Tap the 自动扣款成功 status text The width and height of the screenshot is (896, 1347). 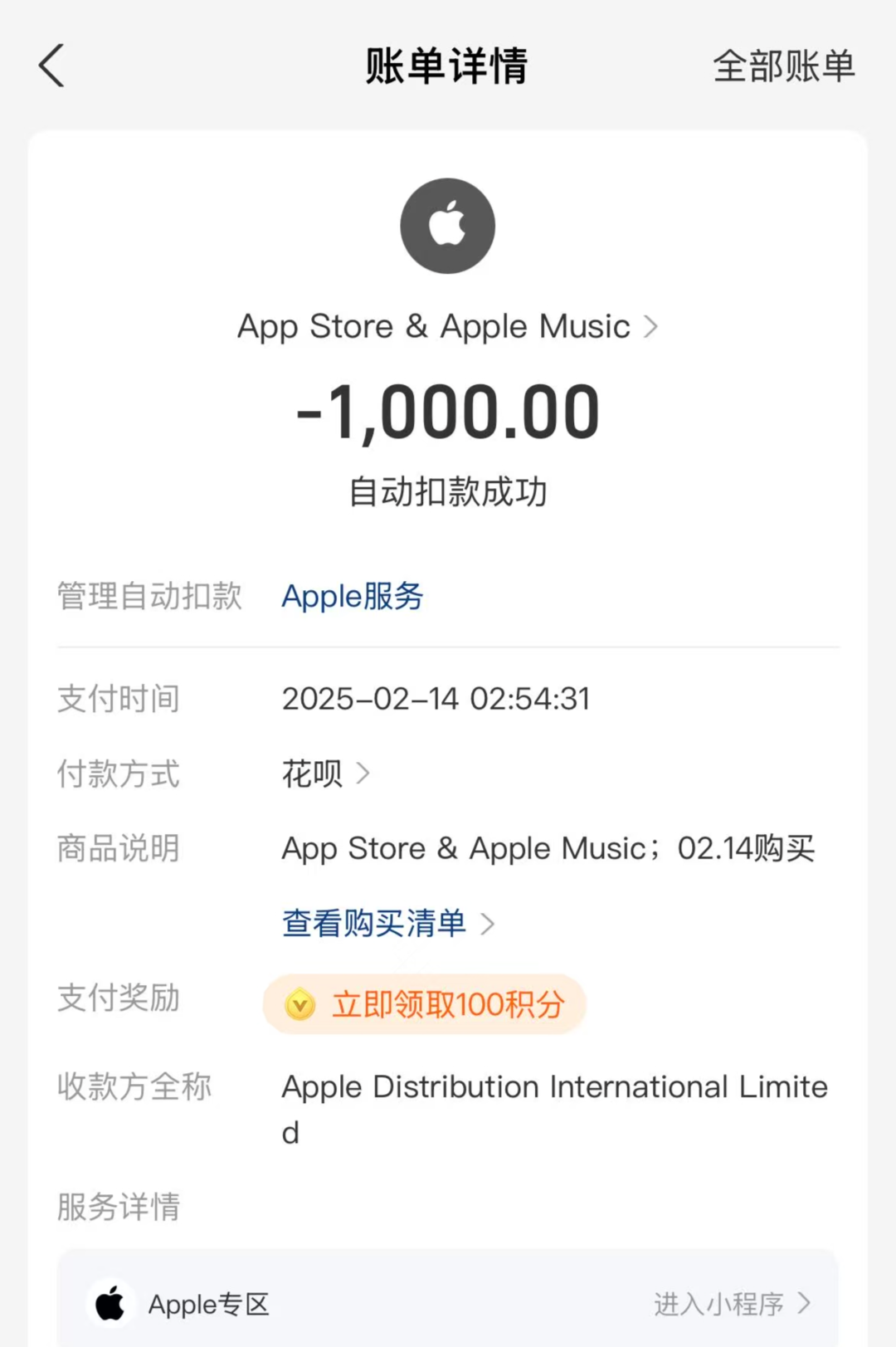click(x=448, y=490)
